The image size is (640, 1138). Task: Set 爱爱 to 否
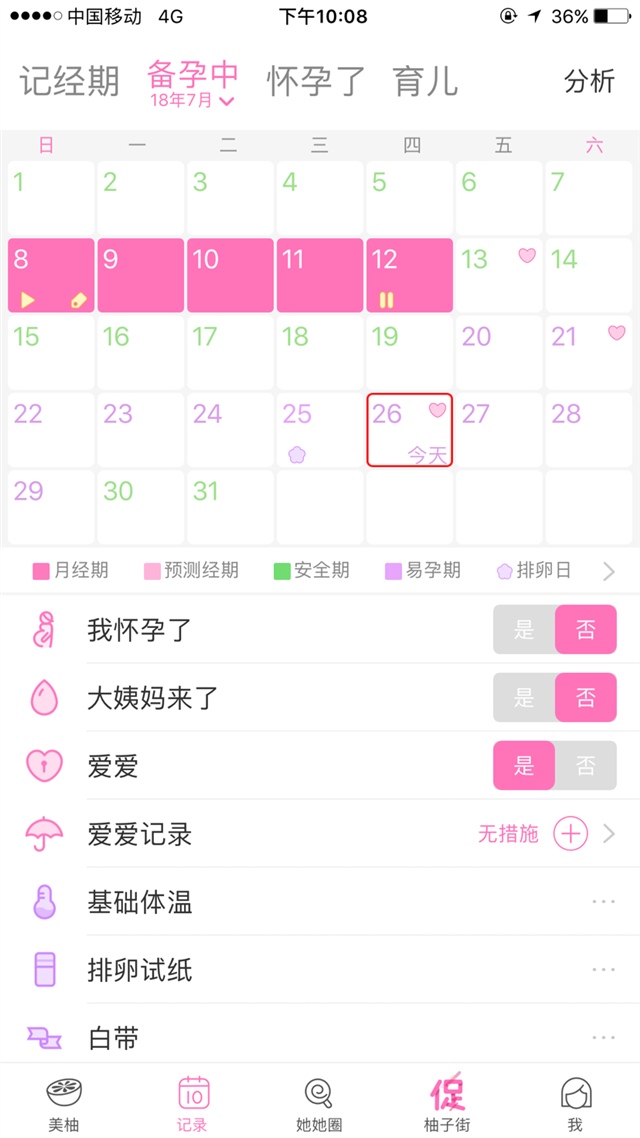pos(586,766)
